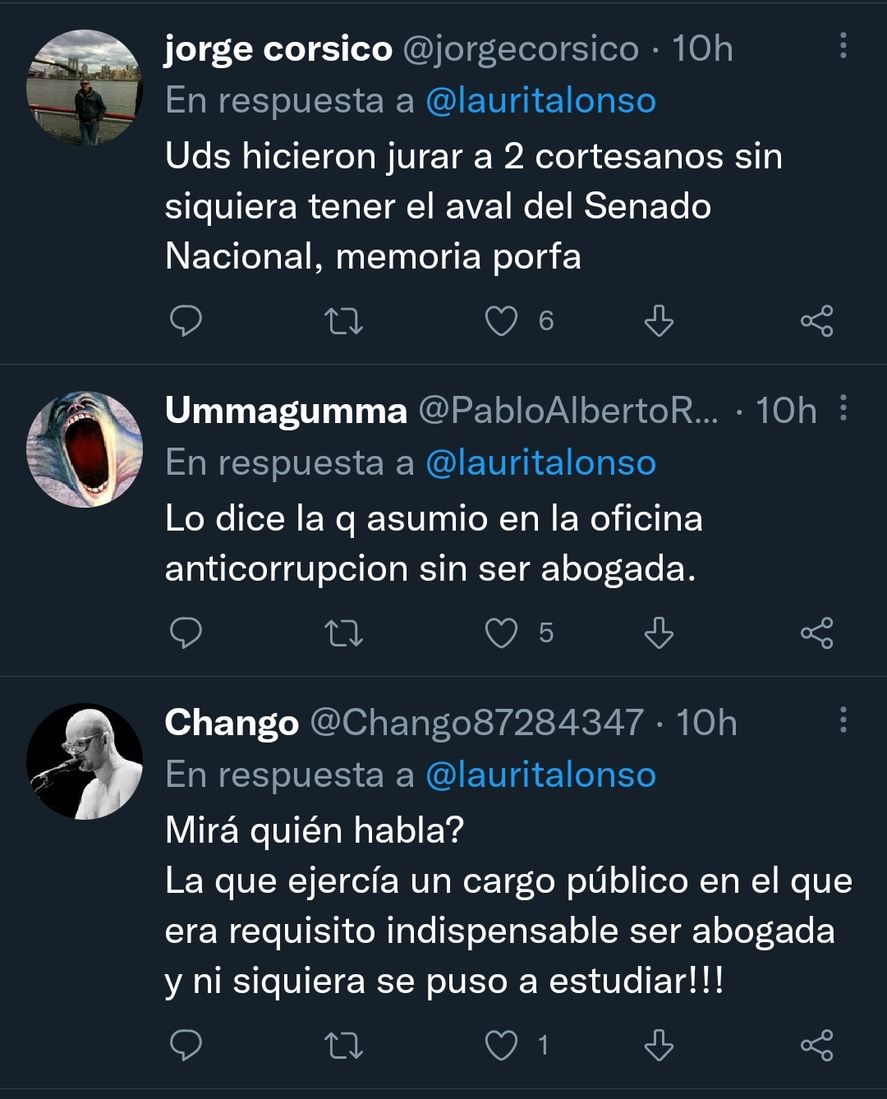
Task: Reply to jorge corsico's tweet
Action: tap(186, 321)
